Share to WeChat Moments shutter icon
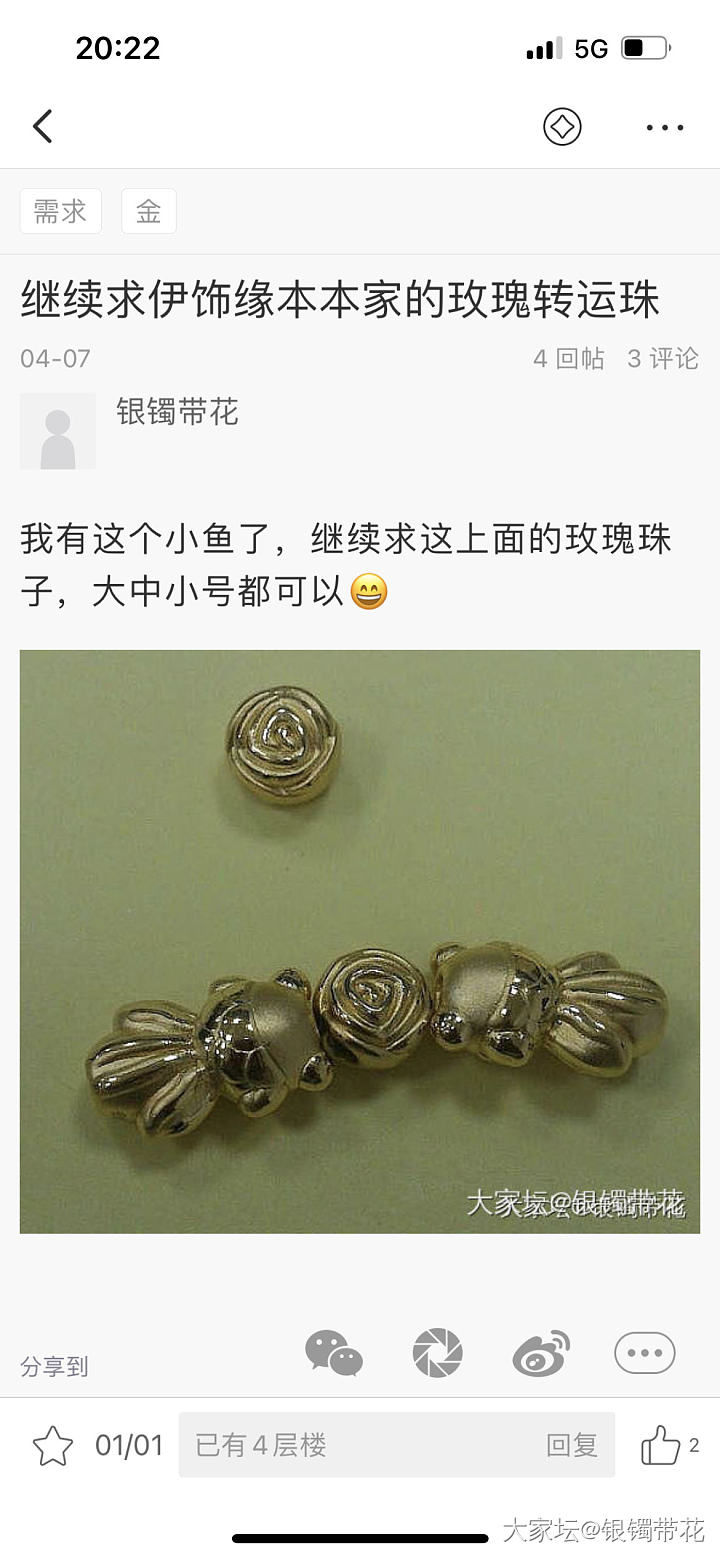This screenshot has height=1558, width=720. pyautogui.click(x=438, y=1354)
